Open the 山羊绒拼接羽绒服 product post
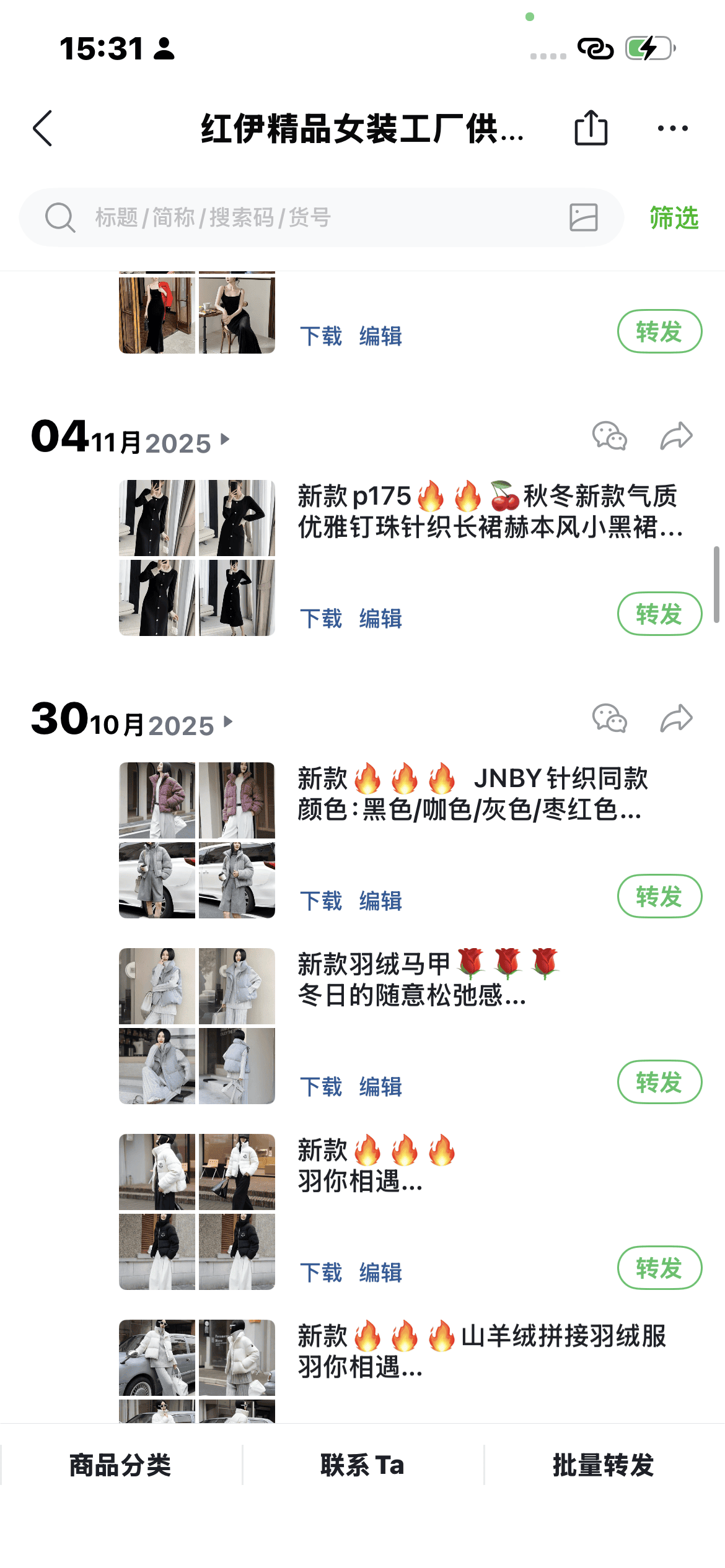Image resolution: width=725 pixels, height=1568 pixels. pos(481,1351)
